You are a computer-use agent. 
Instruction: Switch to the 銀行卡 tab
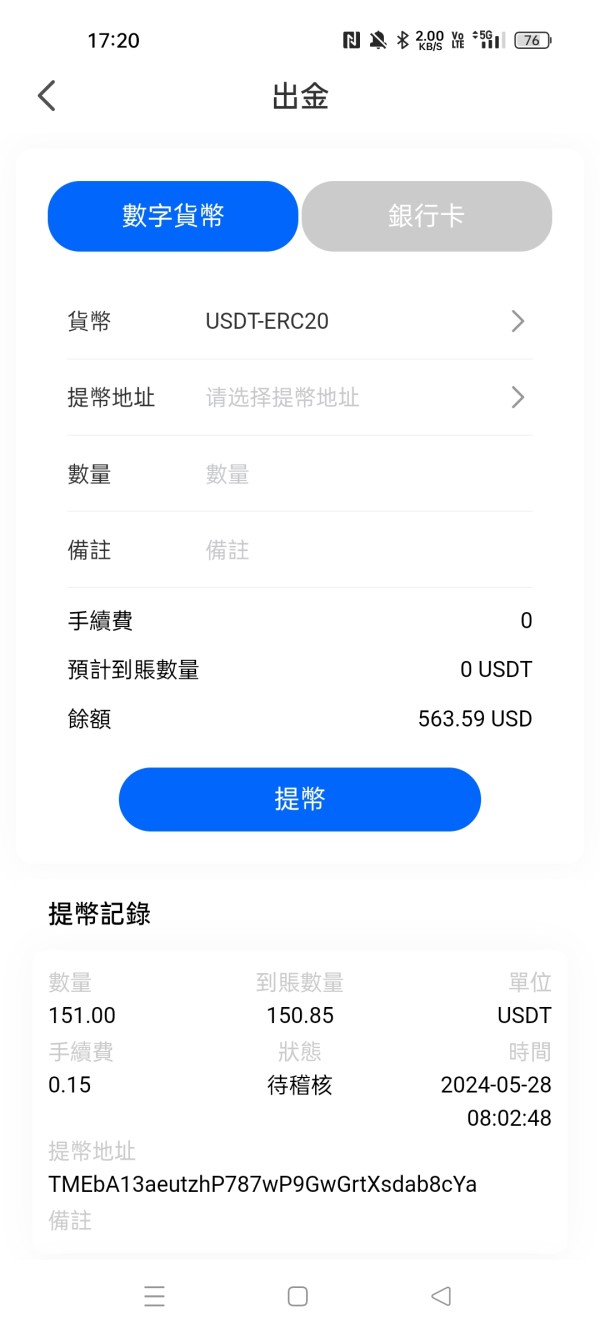[x=427, y=216]
